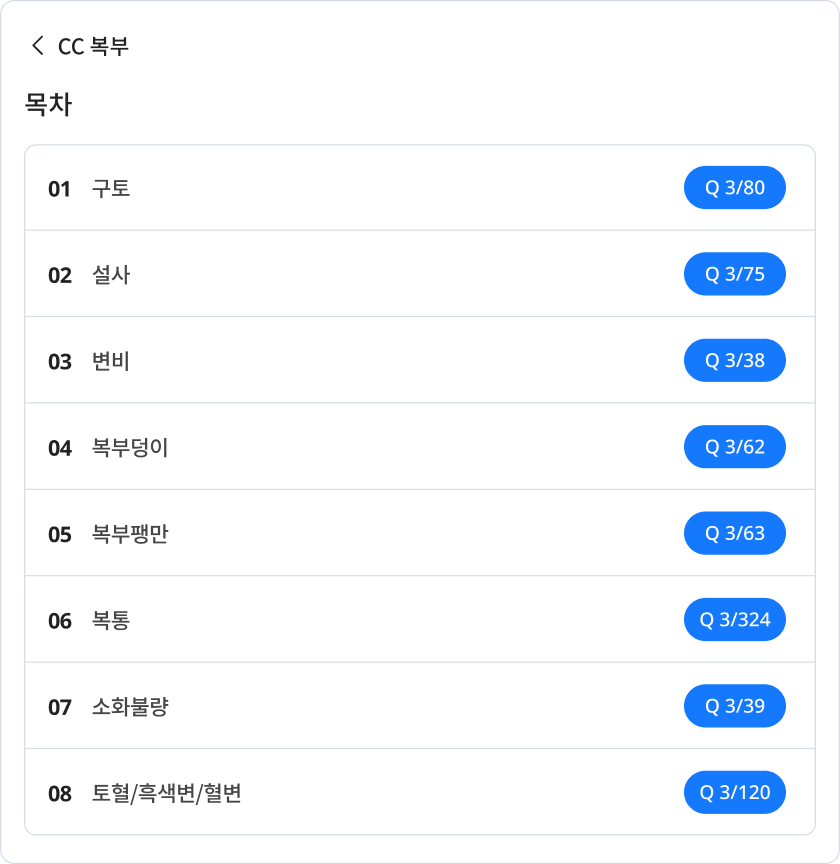The image size is (840, 864).
Task: Tap the Q 3/62 badge for 복부덩이
Action: (735, 447)
